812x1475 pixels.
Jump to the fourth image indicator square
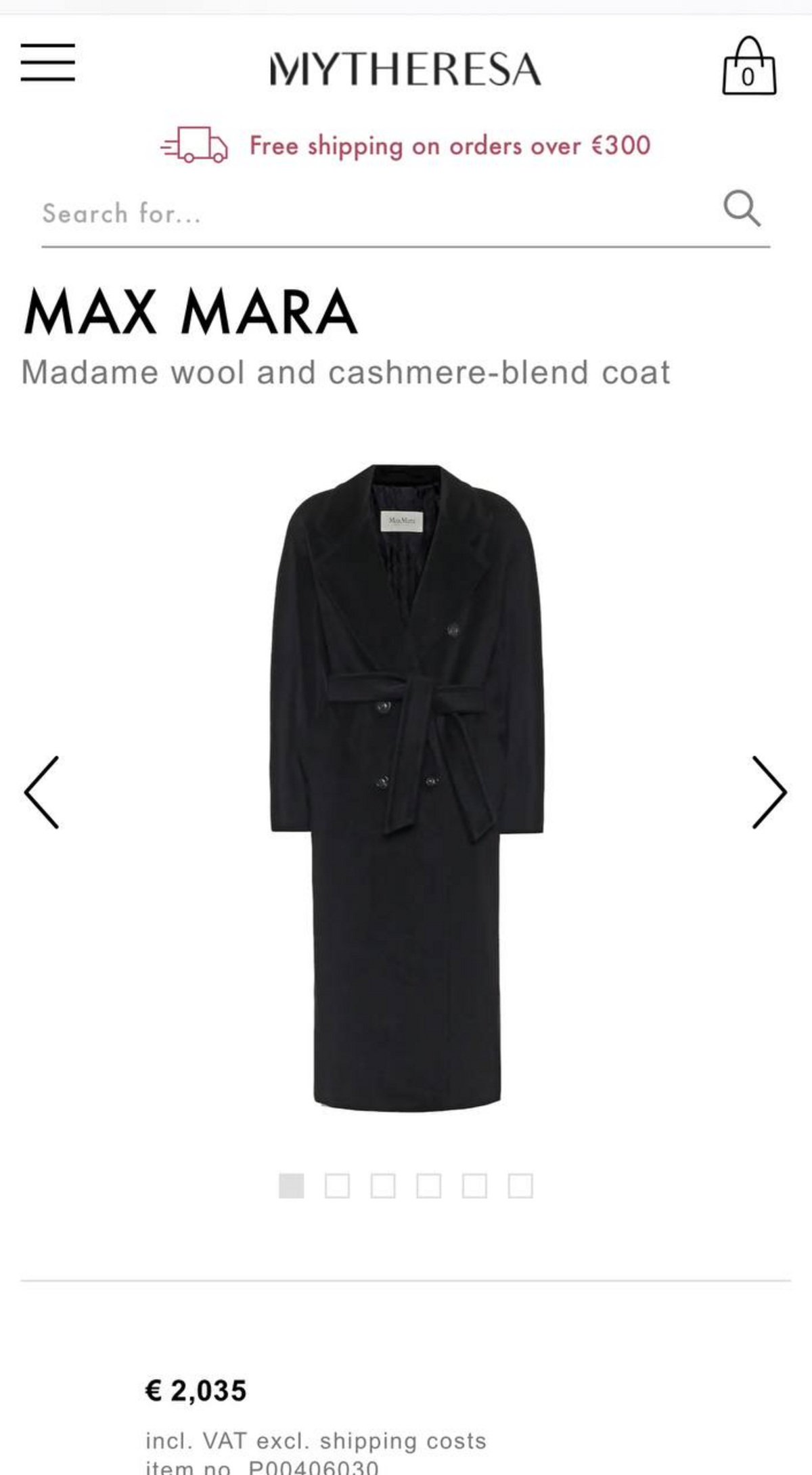tap(429, 1186)
